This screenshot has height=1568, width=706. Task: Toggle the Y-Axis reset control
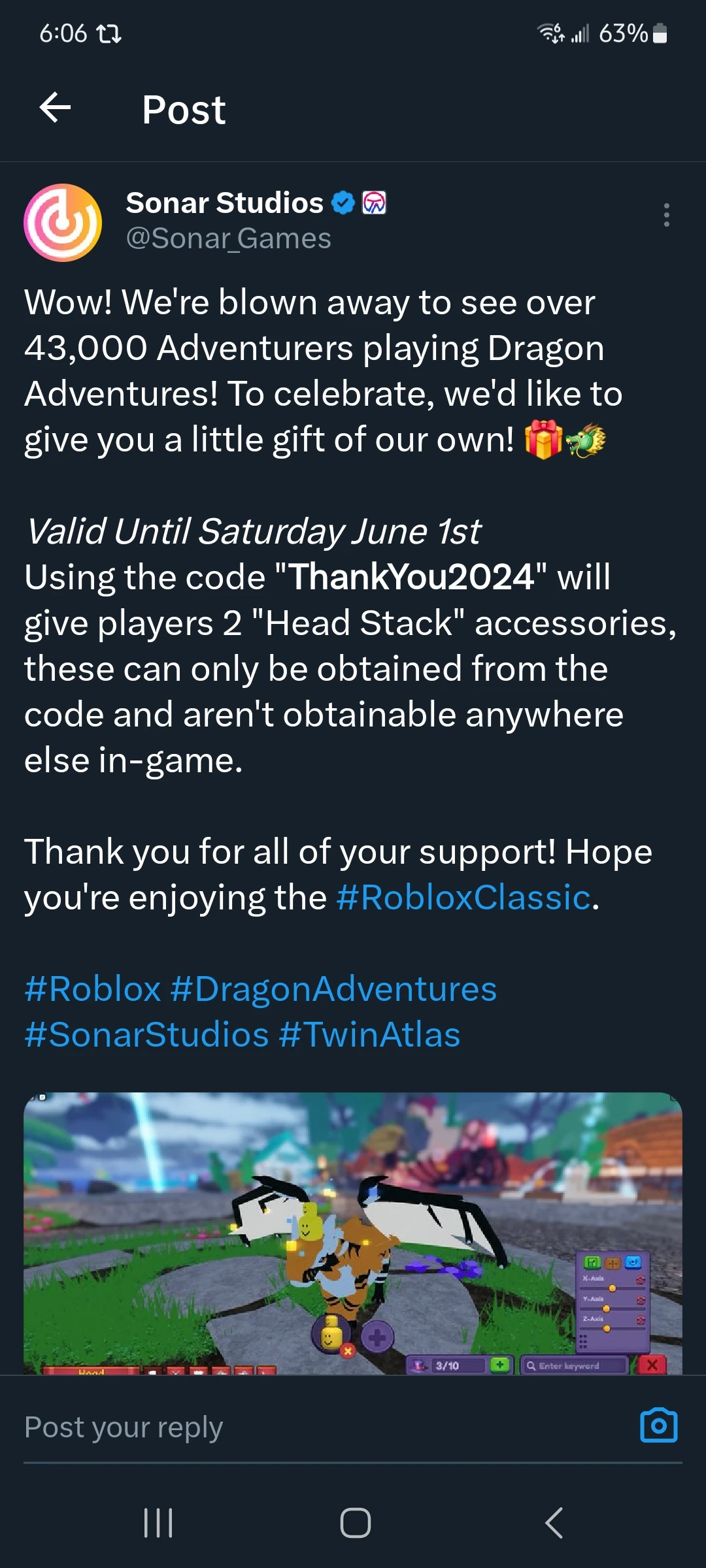pyautogui.click(x=640, y=1300)
